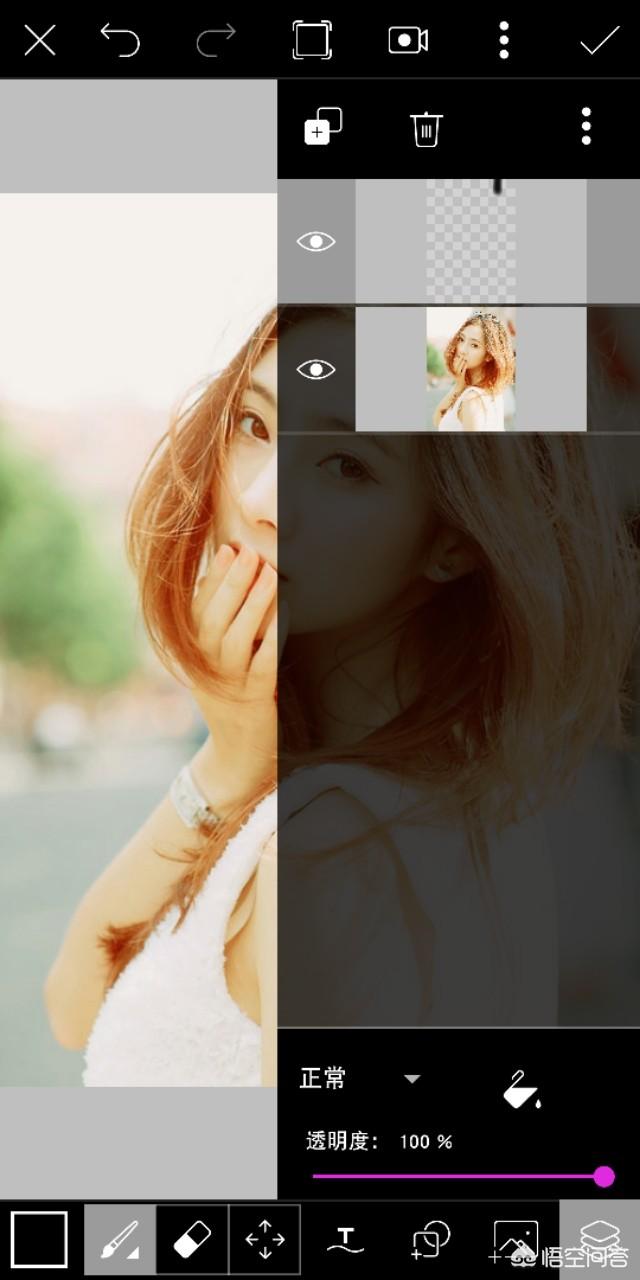Screen dimensions: 640x1280
Task: Open the top bar overflow menu
Action: click(x=504, y=41)
